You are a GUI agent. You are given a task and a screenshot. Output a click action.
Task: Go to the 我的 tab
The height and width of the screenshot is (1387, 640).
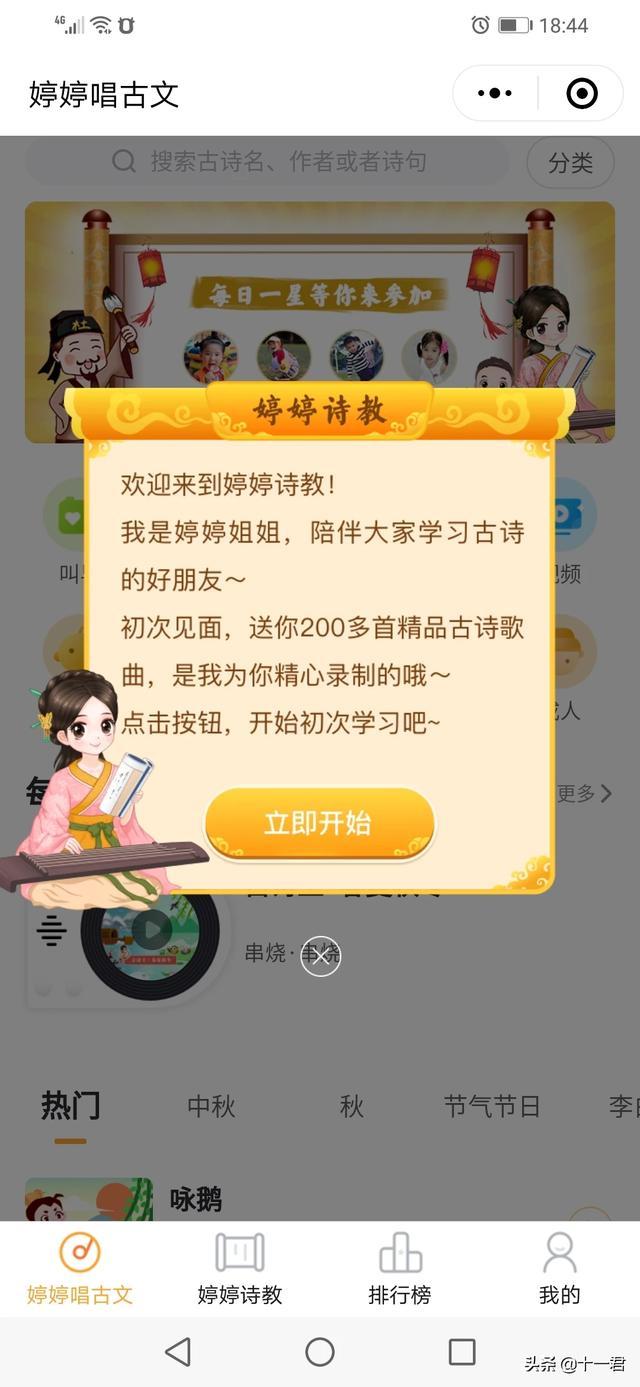pos(559,1268)
